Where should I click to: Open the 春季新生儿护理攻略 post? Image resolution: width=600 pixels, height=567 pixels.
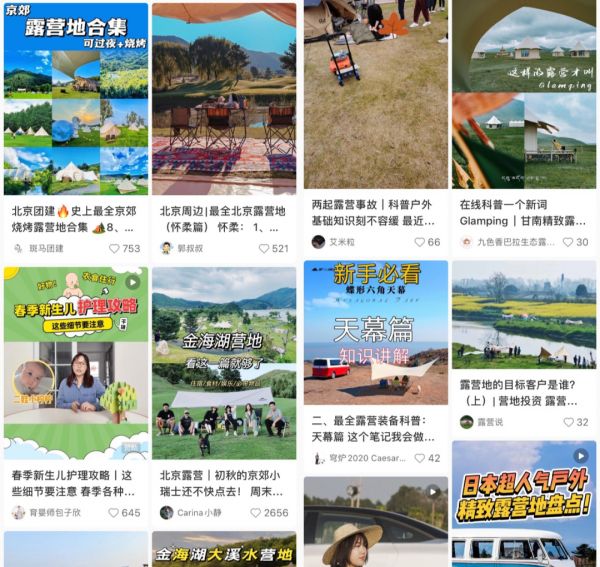coord(76,362)
